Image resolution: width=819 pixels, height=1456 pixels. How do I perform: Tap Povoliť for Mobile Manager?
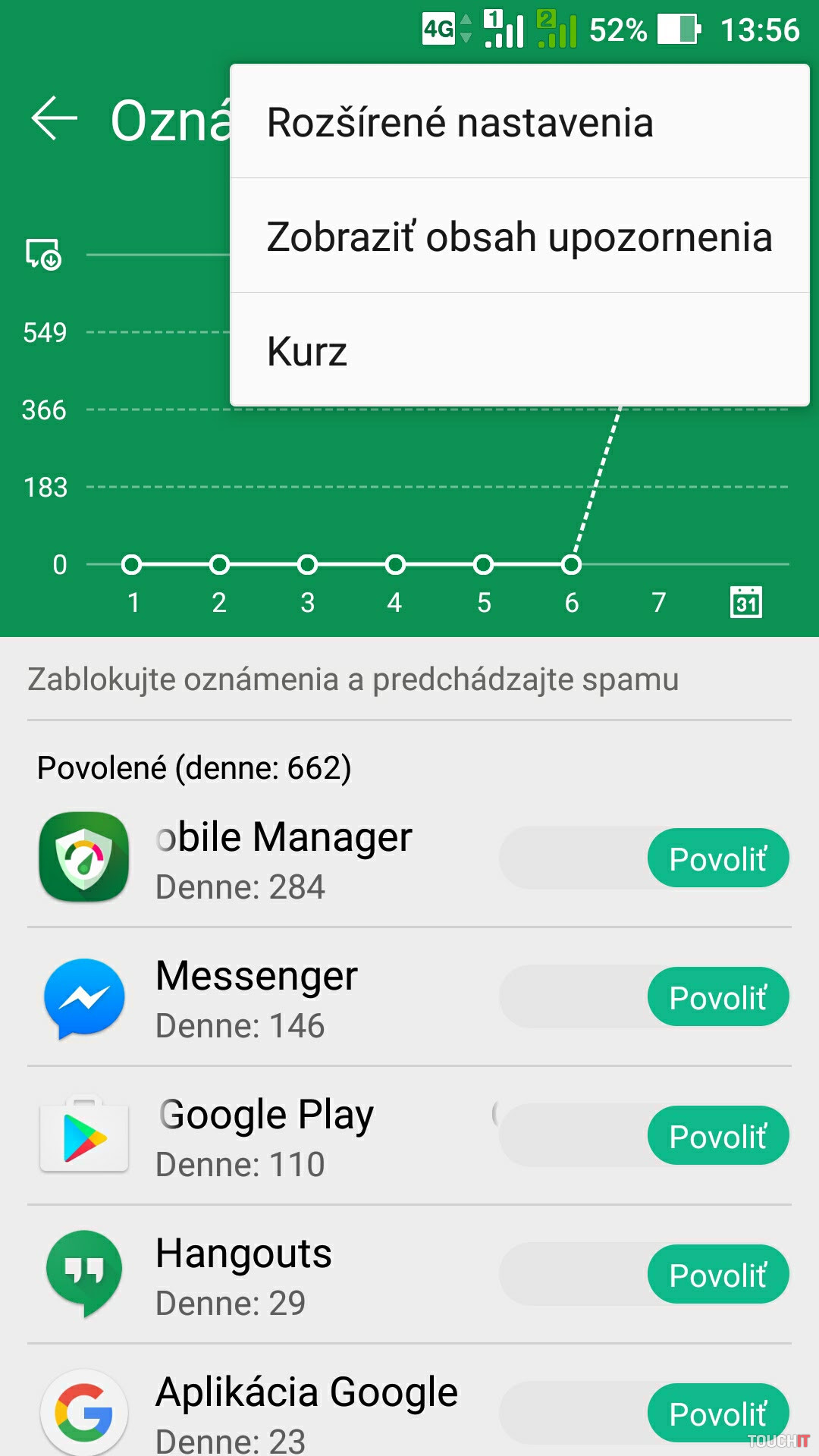717,858
